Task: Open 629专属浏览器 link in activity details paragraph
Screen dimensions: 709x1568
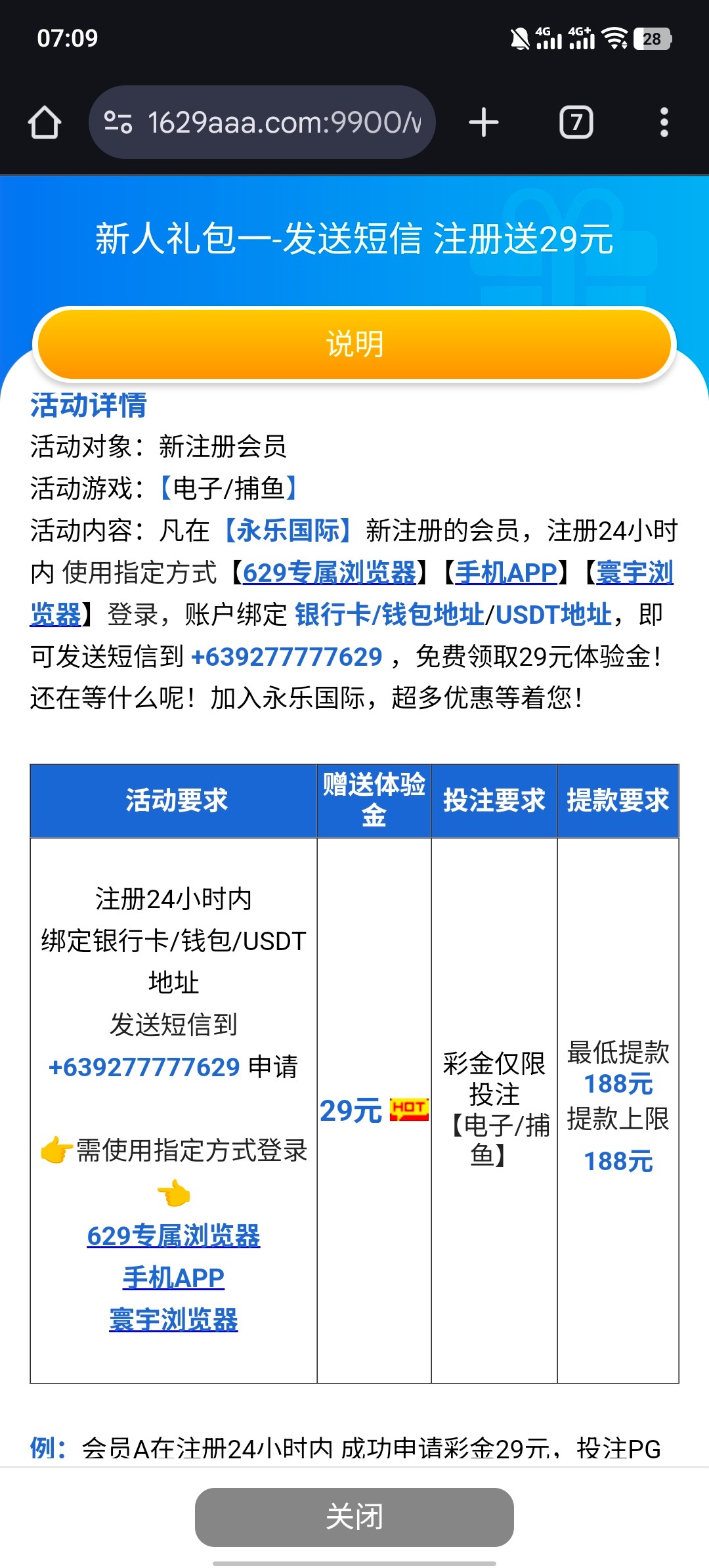Action: tap(329, 573)
